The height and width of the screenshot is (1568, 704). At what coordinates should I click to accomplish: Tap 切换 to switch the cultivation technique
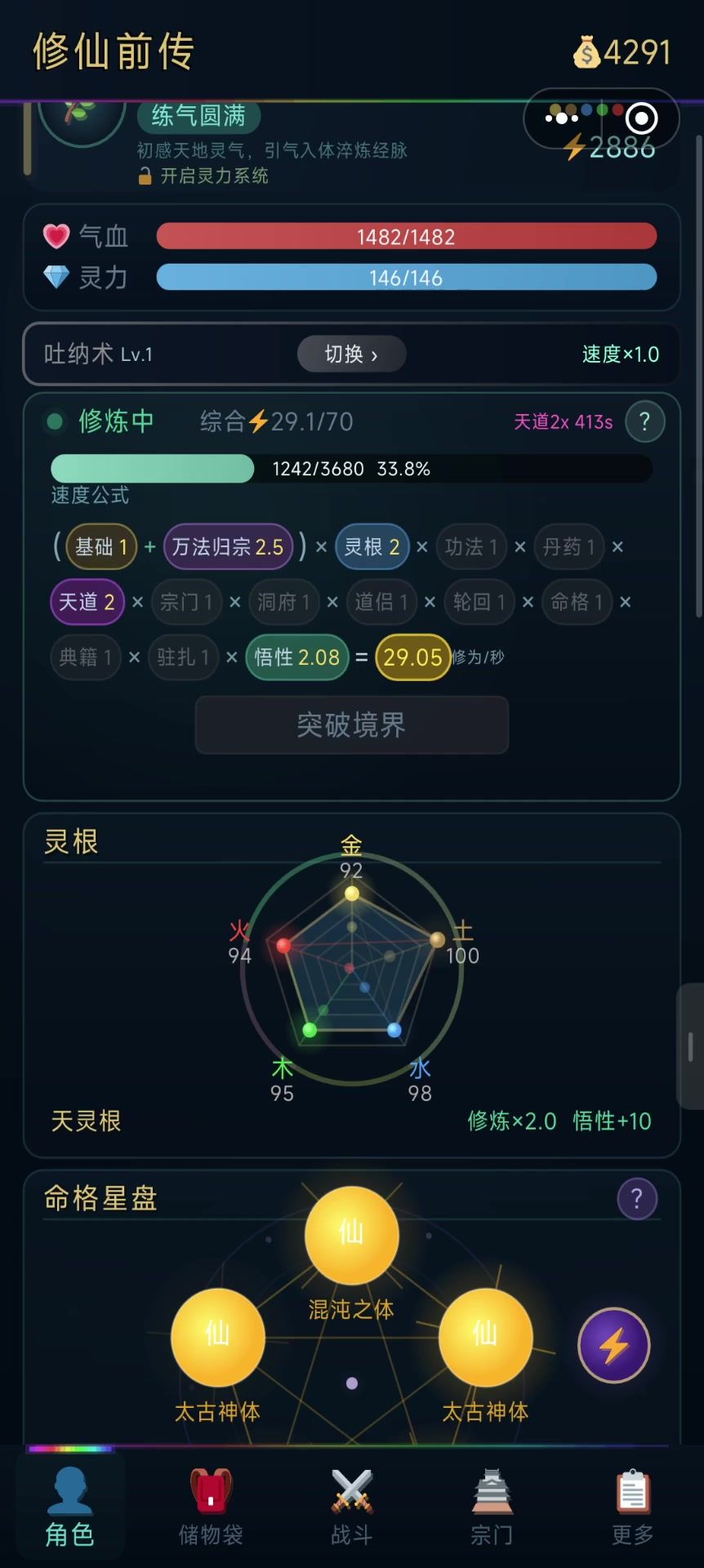pyautogui.click(x=351, y=354)
